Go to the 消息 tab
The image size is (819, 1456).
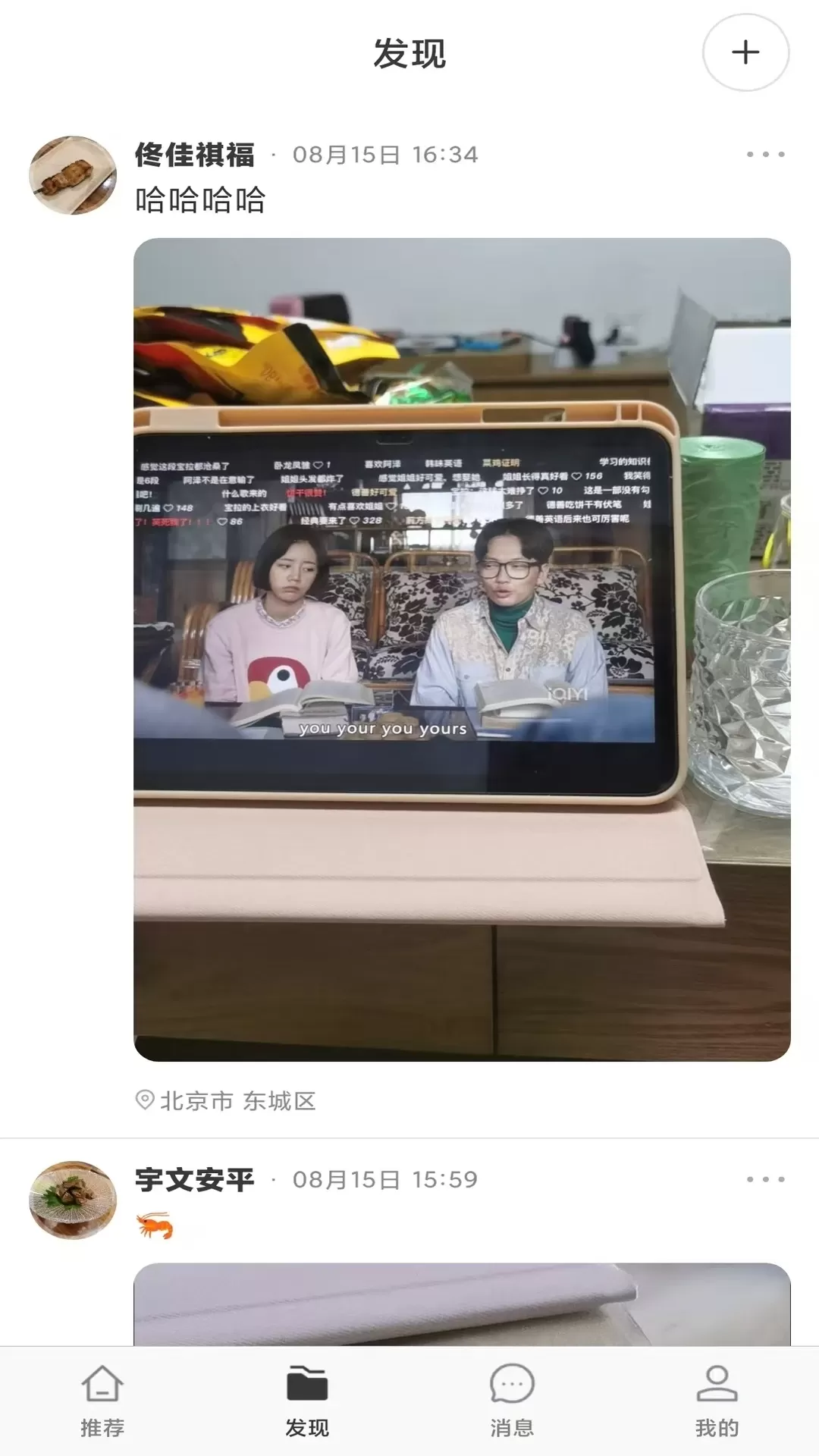512,1401
